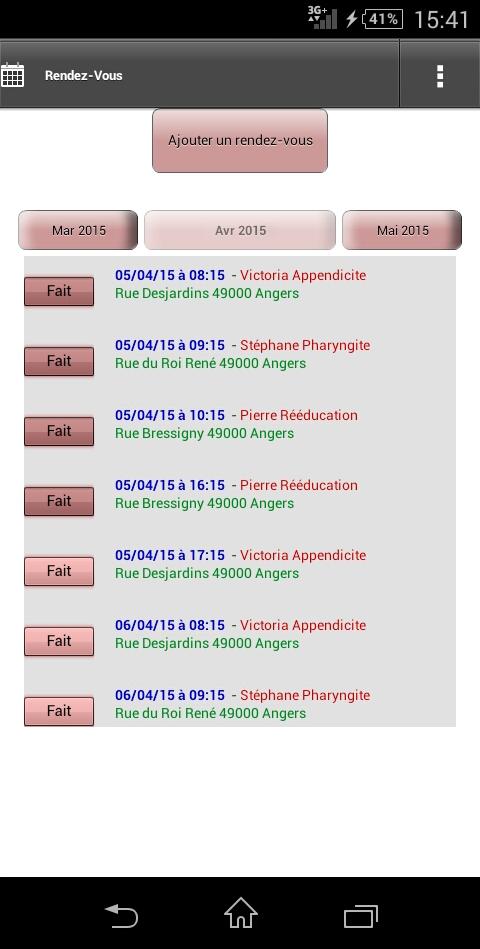Tap Ajouter un rendez-vous
Screen dimensions: 480x949
pyautogui.click(x=240, y=140)
